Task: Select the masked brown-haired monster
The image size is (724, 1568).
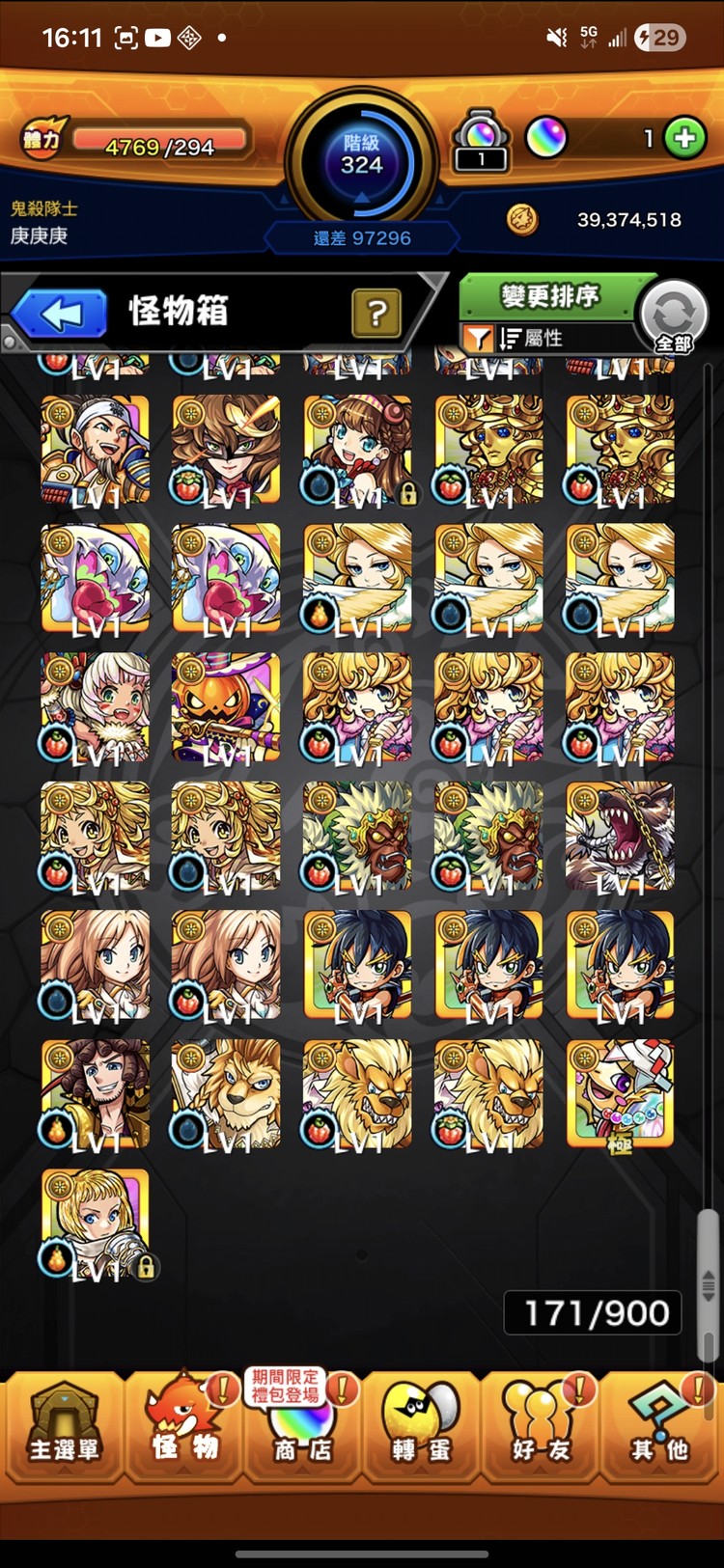Action: (227, 450)
